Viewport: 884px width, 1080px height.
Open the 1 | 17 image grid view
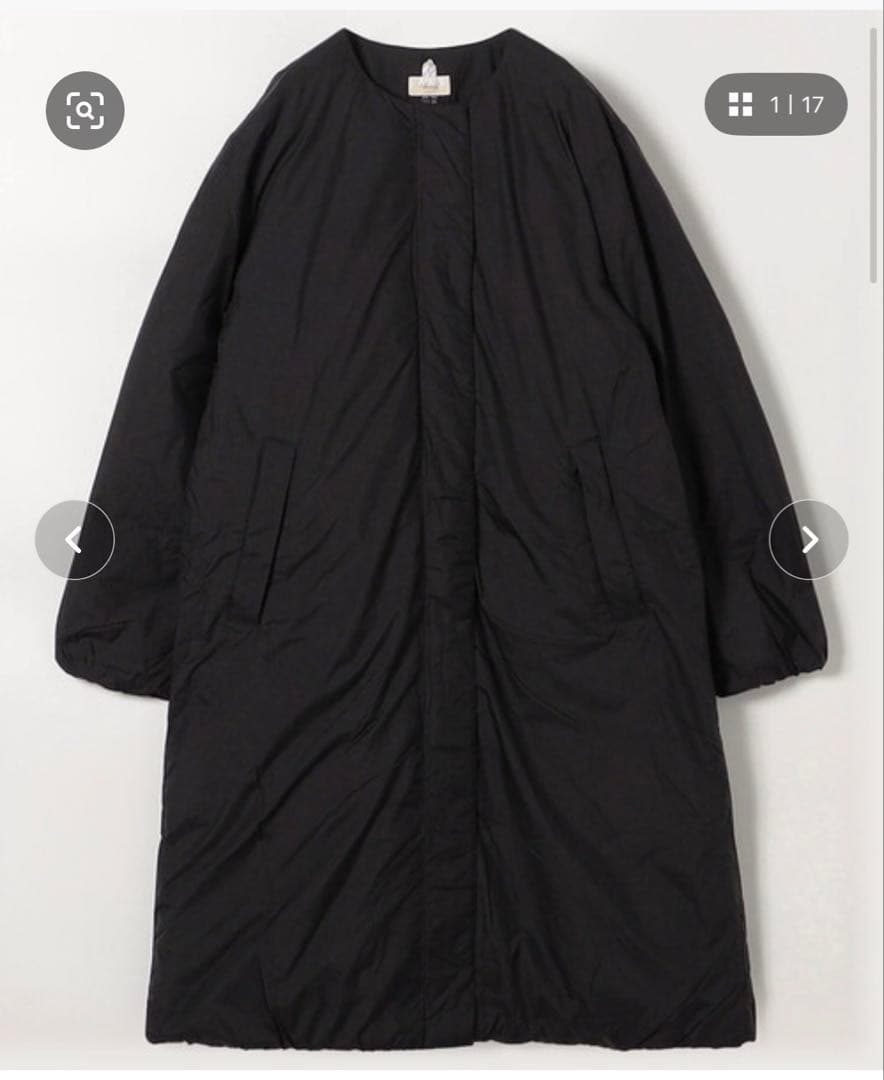click(x=776, y=104)
